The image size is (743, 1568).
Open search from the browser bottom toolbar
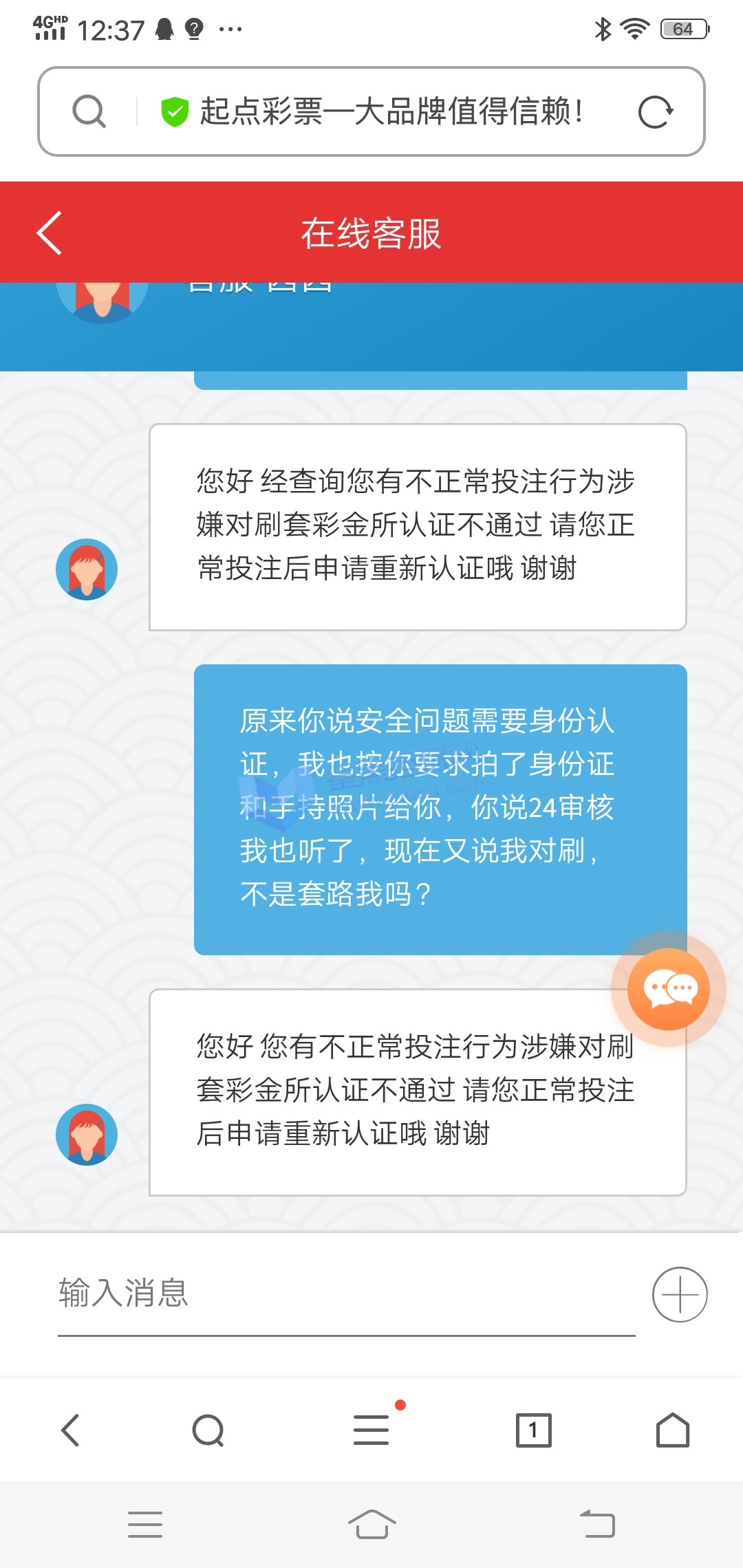tap(208, 1430)
